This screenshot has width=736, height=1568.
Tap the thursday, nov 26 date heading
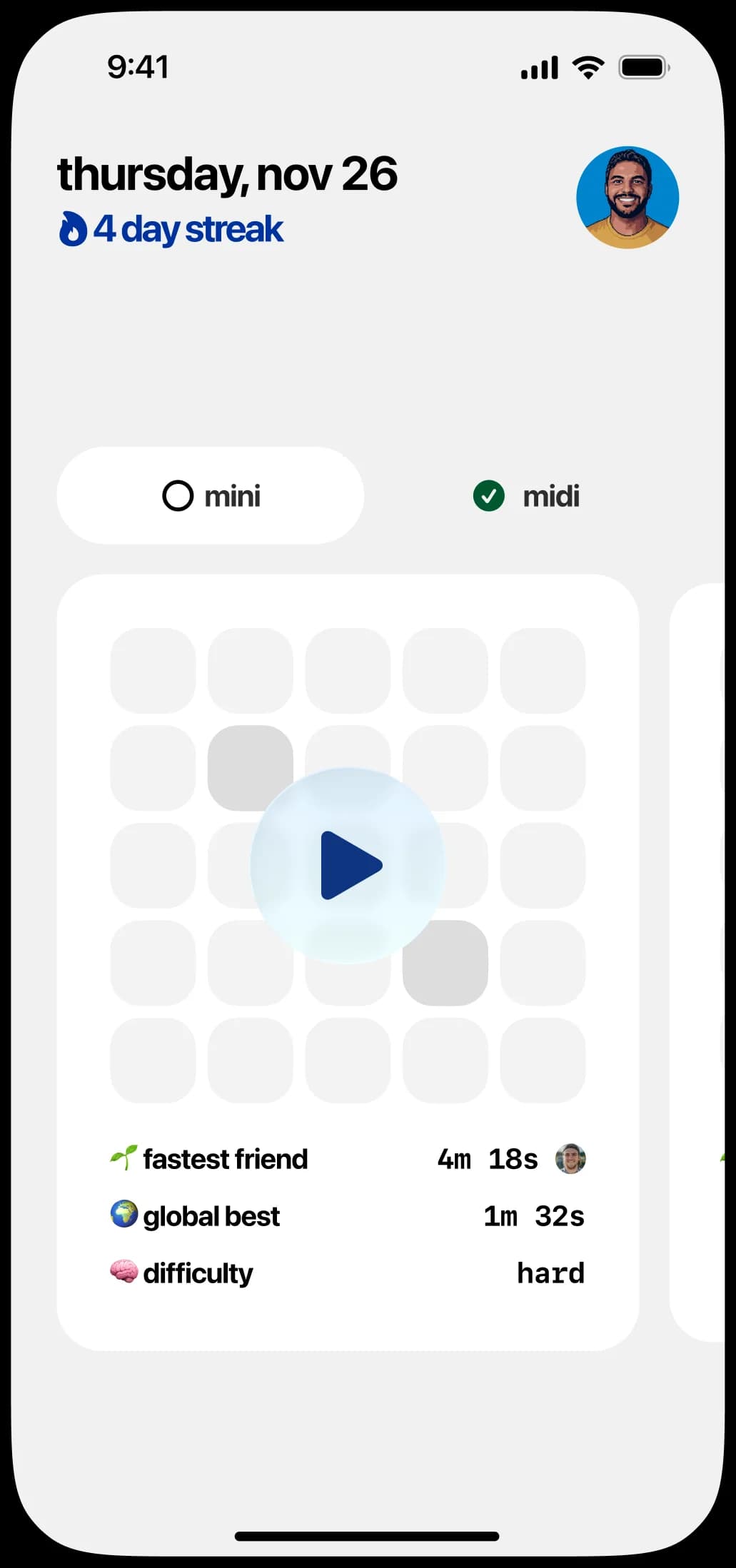tap(227, 172)
